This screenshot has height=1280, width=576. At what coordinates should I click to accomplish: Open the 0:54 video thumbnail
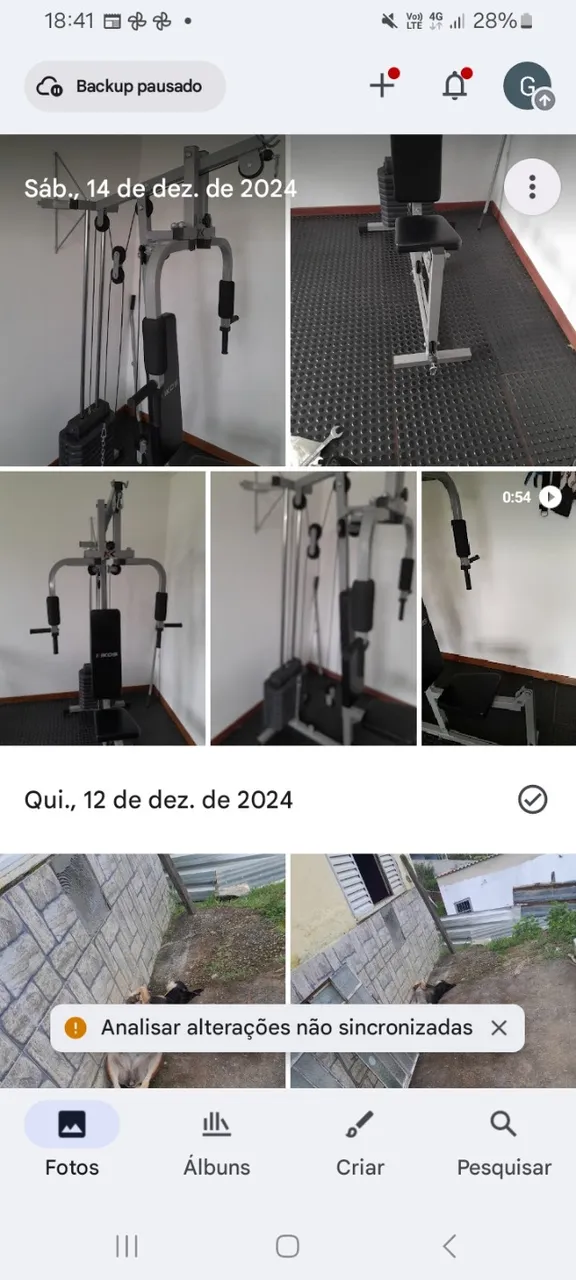[499, 608]
